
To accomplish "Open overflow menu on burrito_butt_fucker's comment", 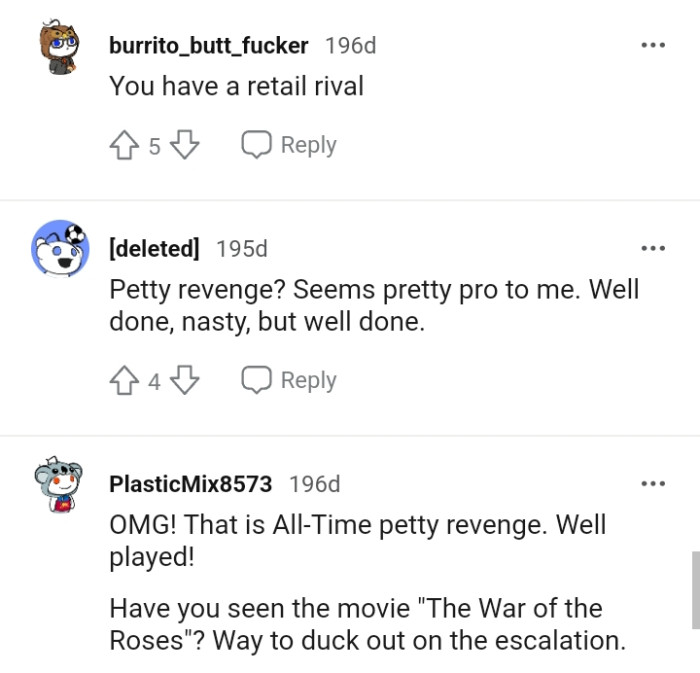I will point(652,46).
